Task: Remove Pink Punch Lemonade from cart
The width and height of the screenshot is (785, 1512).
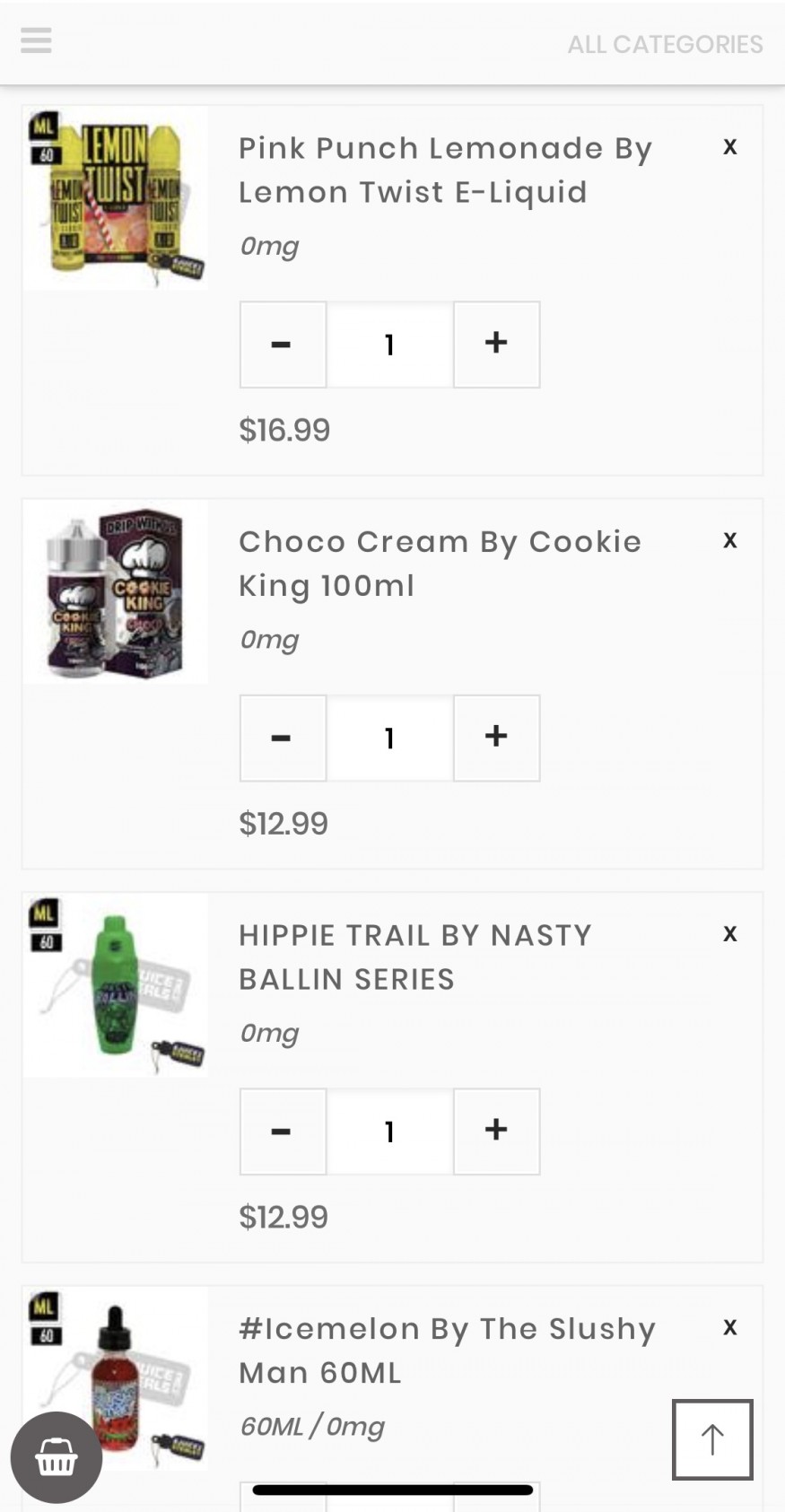Action: point(730,147)
